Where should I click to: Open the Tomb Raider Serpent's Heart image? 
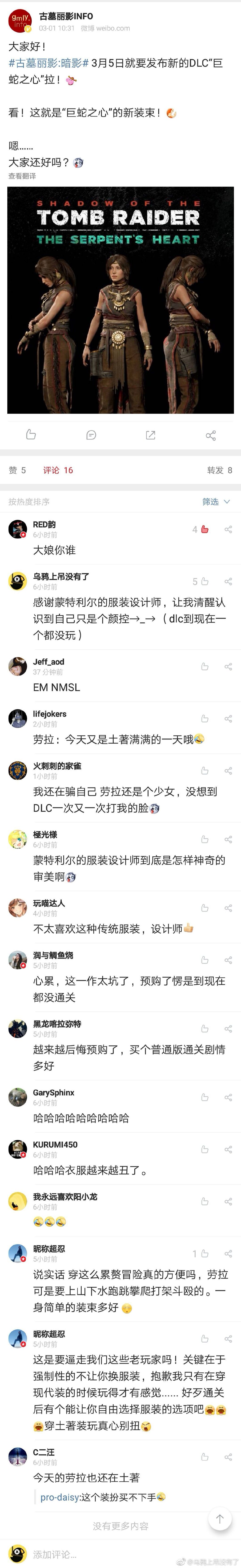tap(120, 300)
